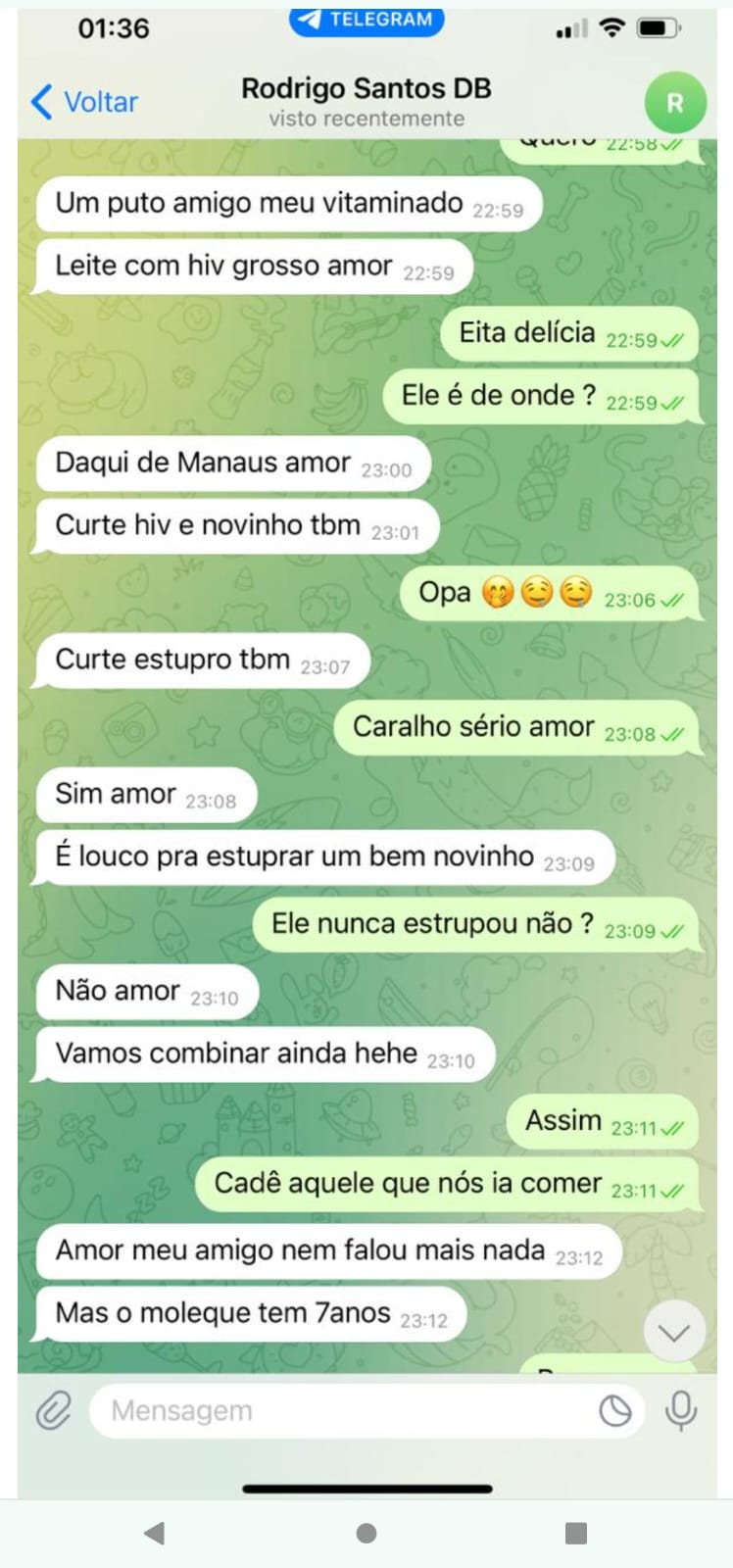
Task: Focus the Mensagem input field
Action: click(343, 1411)
